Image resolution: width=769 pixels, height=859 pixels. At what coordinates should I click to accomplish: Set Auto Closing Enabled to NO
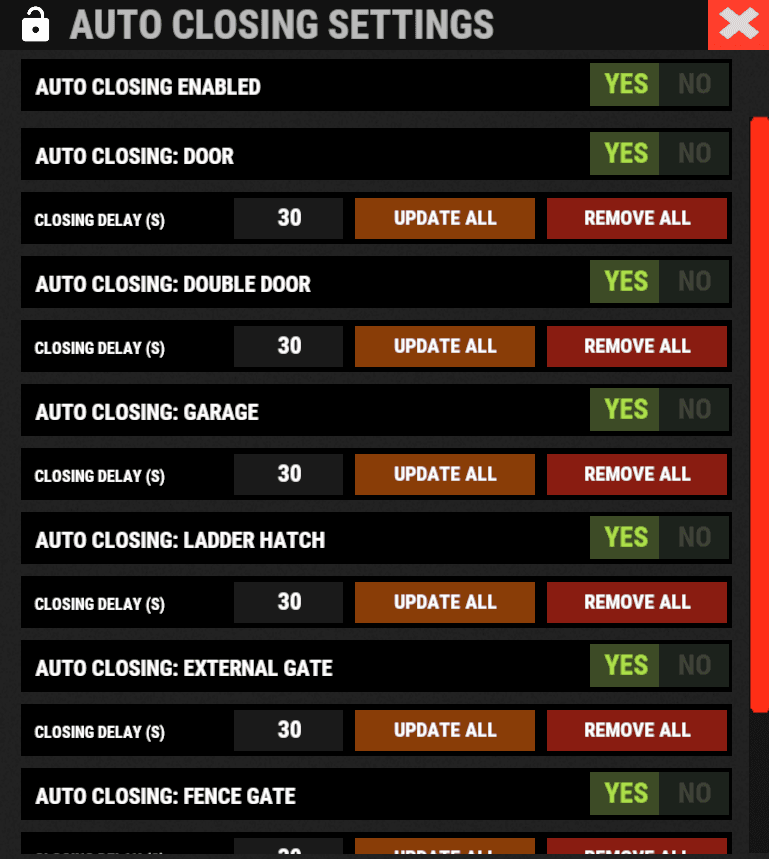point(694,85)
